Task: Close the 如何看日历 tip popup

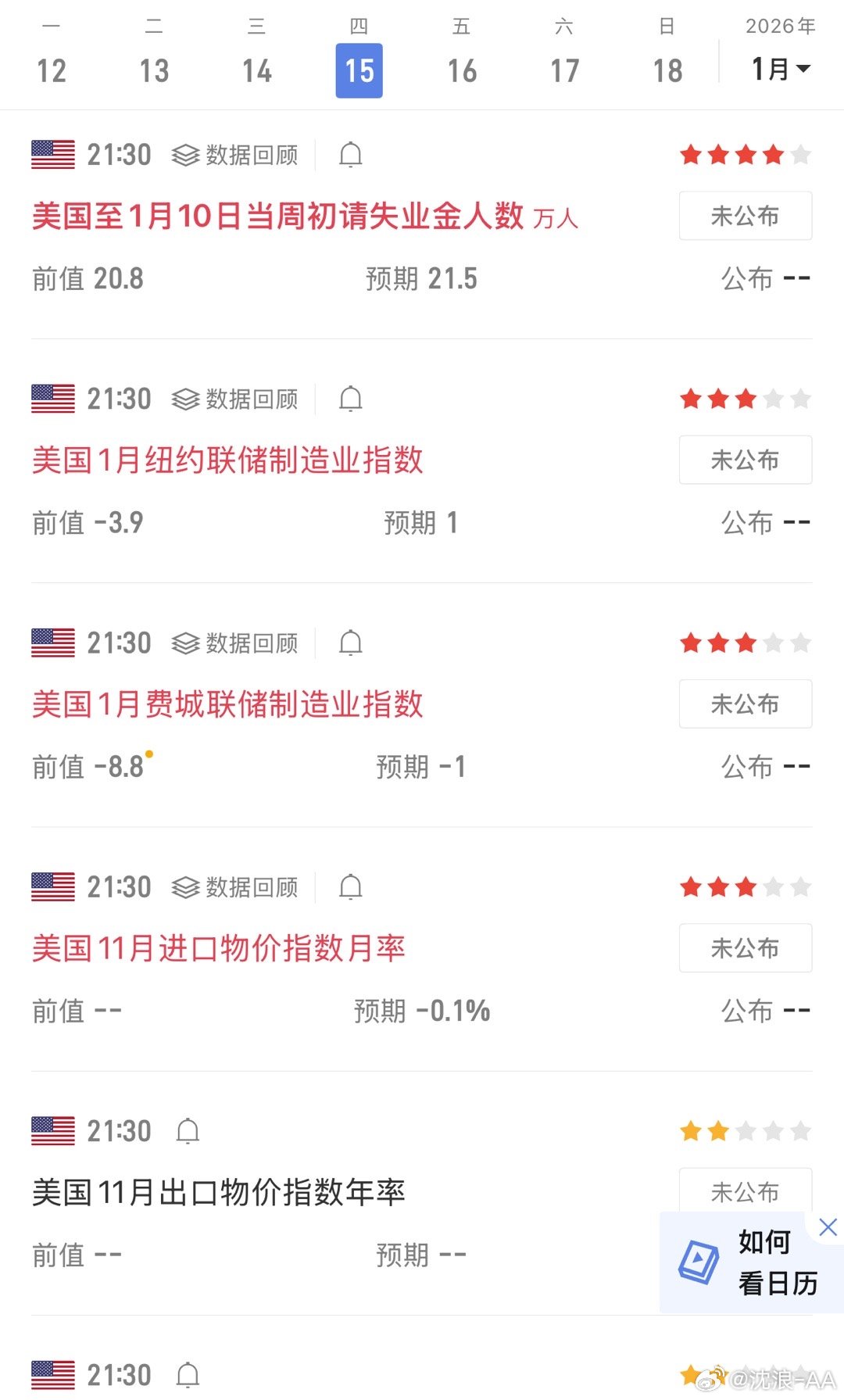Action: click(x=828, y=1227)
